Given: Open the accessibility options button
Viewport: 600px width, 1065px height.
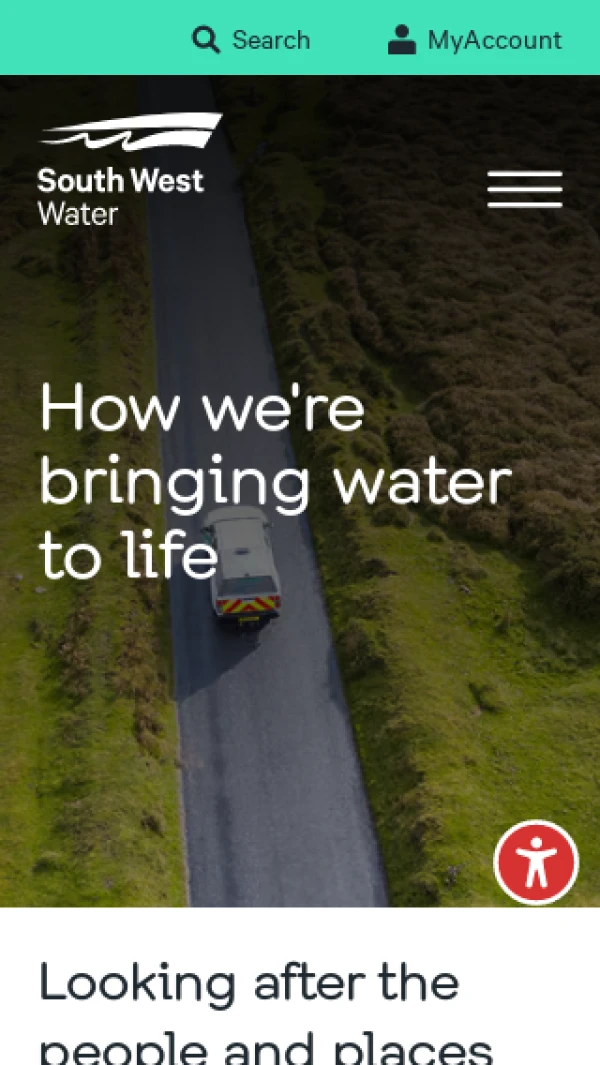Looking at the screenshot, I should 537,862.
